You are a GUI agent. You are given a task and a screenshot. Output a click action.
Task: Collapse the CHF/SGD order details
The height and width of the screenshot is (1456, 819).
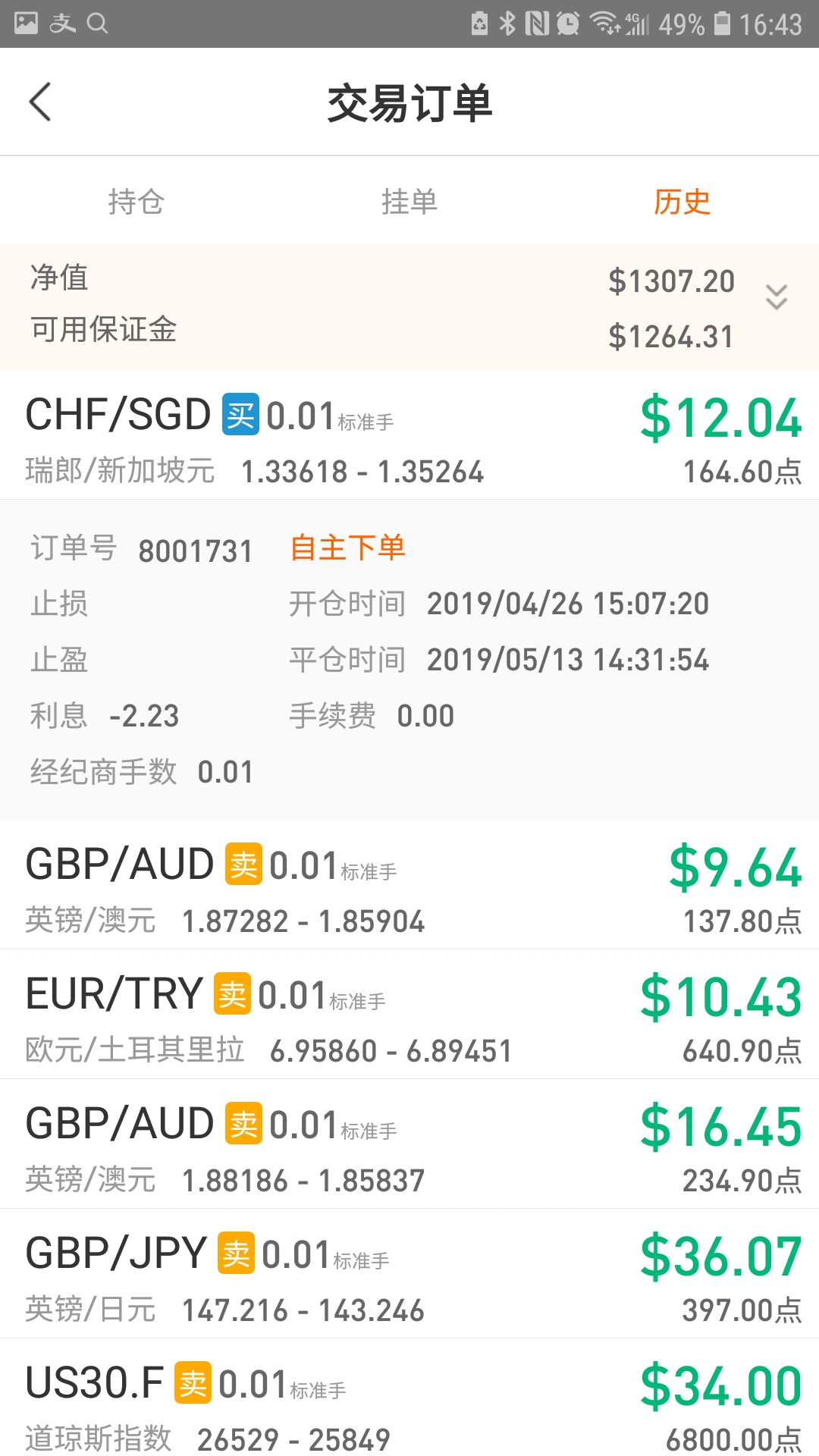[409, 435]
